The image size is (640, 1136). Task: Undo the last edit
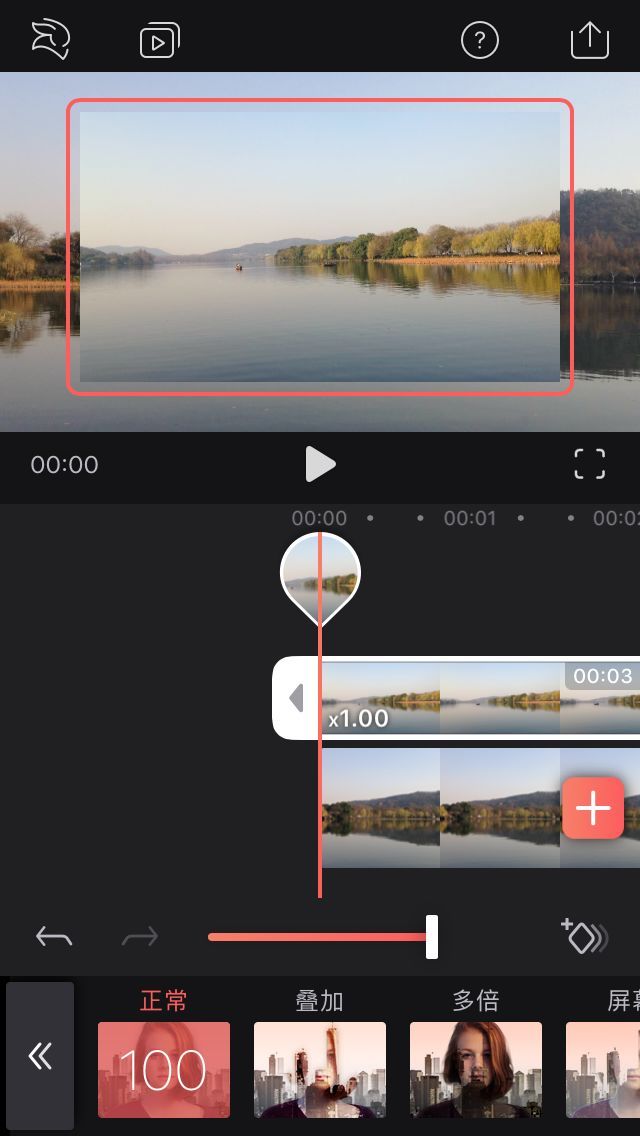click(54, 937)
